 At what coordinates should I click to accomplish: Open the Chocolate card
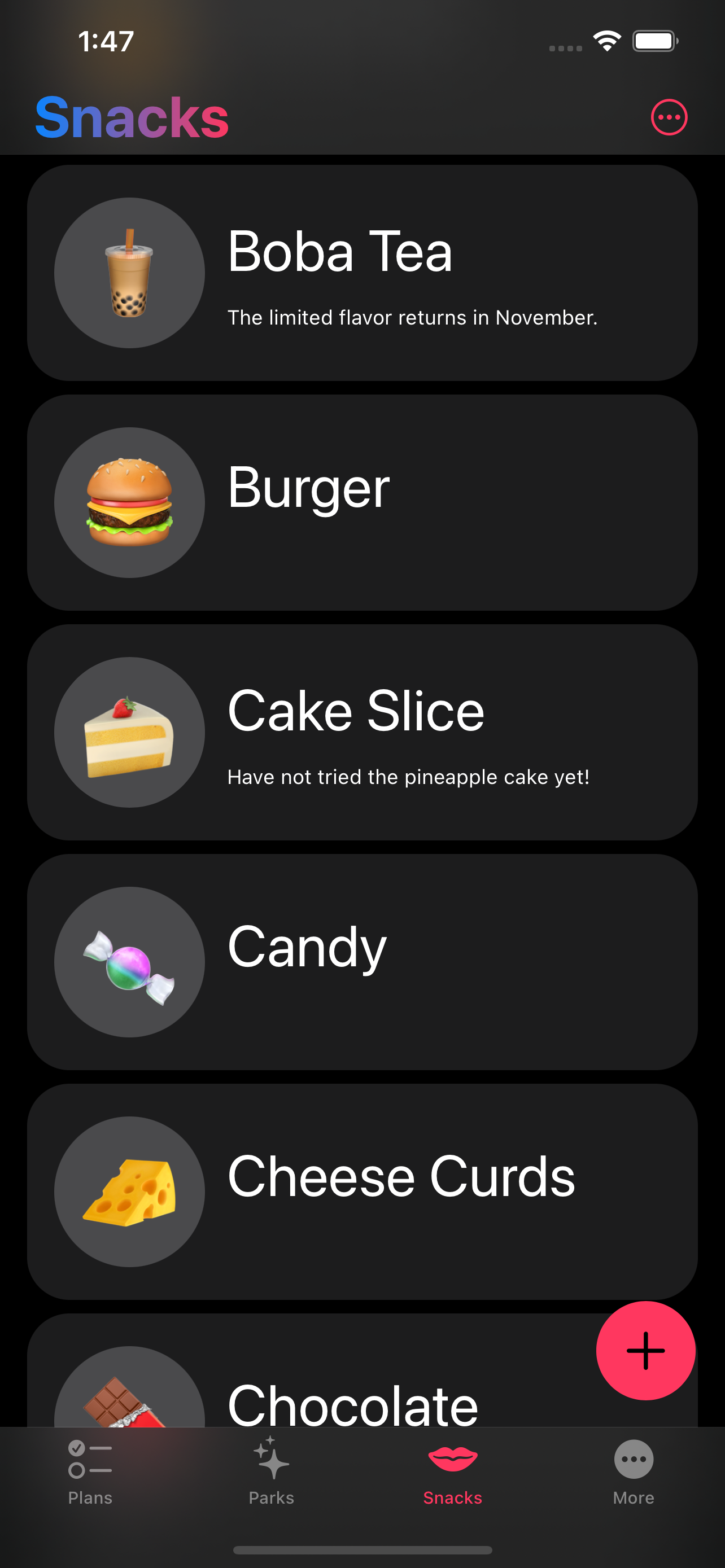(x=311, y=1371)
